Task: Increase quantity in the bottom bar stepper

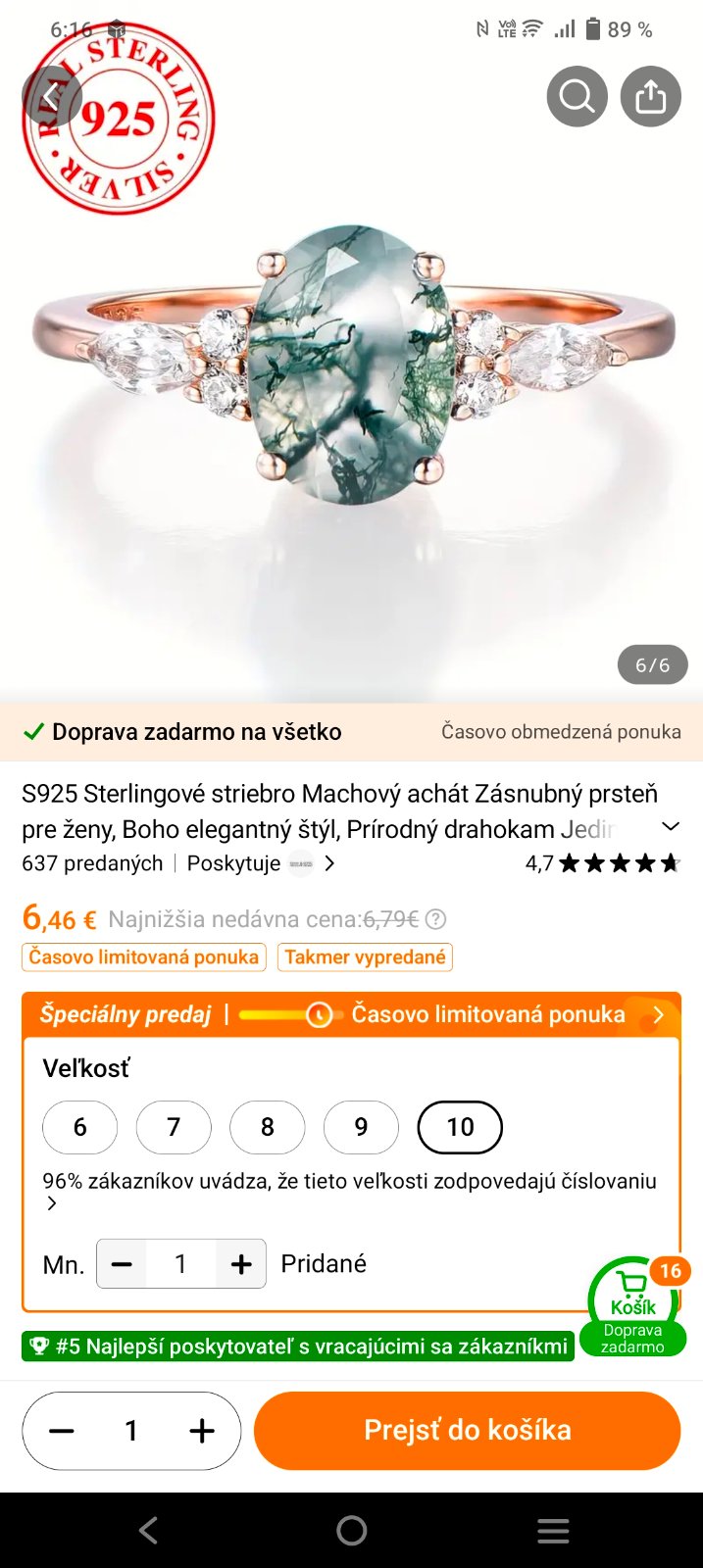Action: tap(201, 1431)
